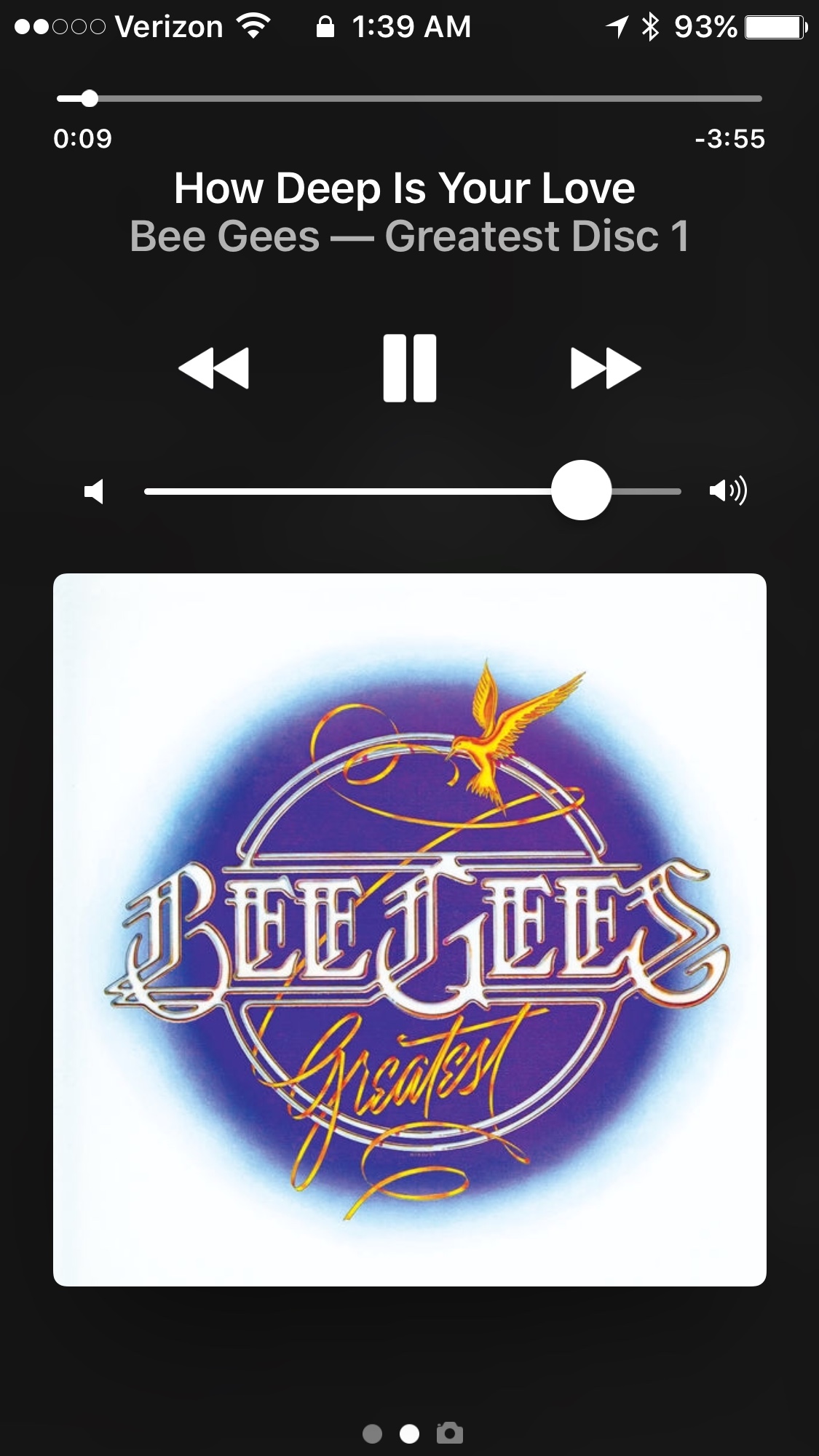Tap the volume slider knob
Image resolution: width=819 pixels, height=1456 pixels.
click(x=581, y=490)
